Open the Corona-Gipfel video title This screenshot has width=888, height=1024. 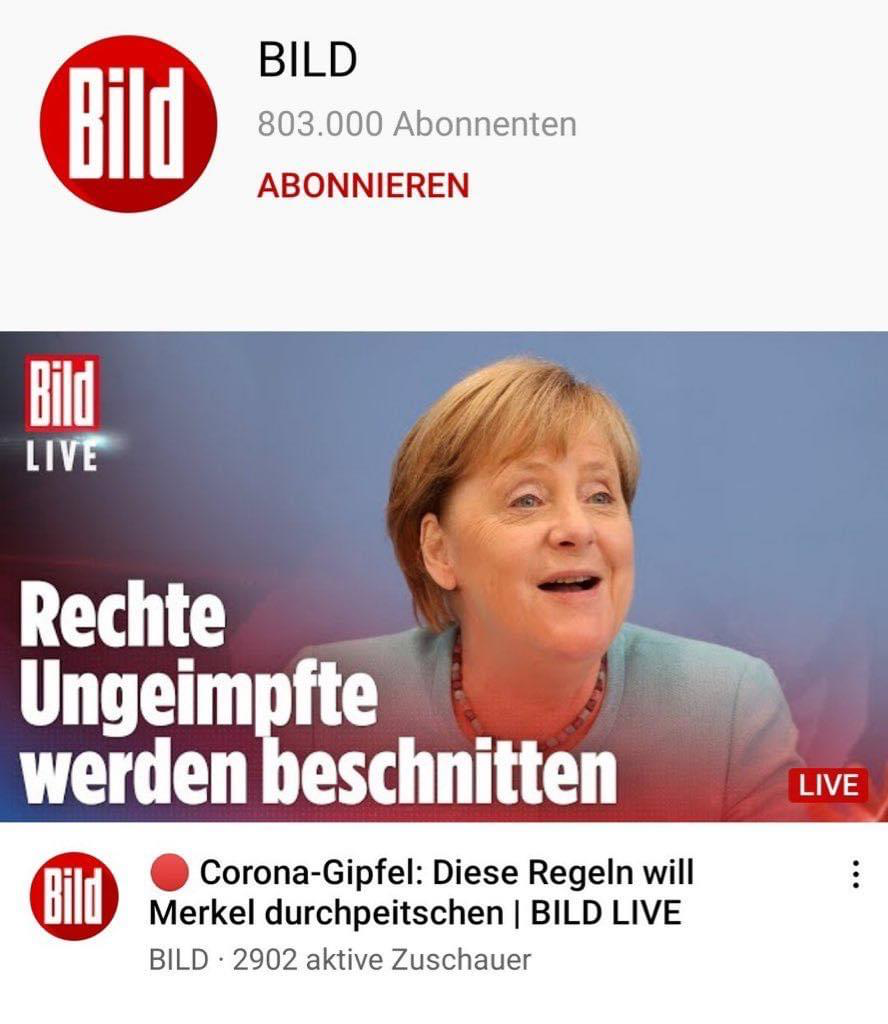[x=420, y=892]
